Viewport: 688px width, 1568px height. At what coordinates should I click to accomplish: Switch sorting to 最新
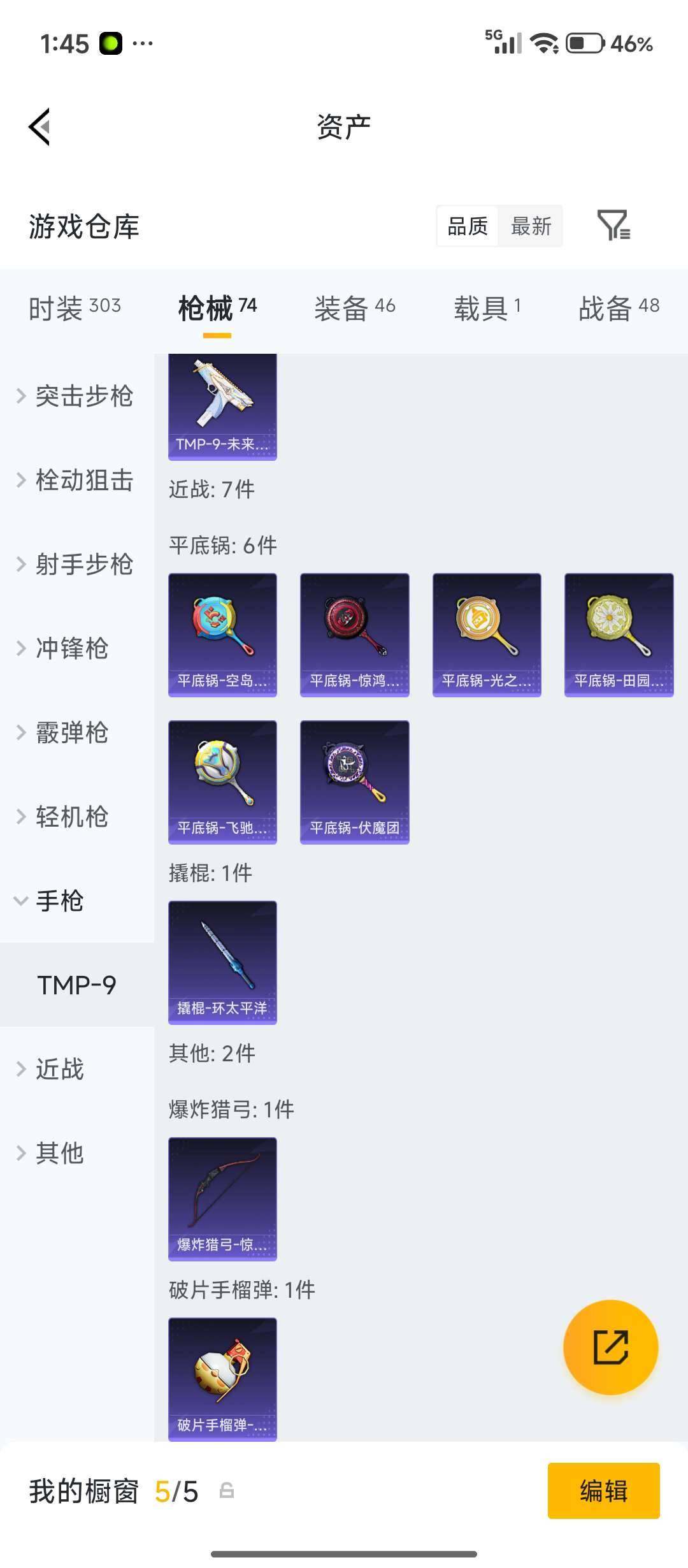pyautogui.click(x=532, y=226)
